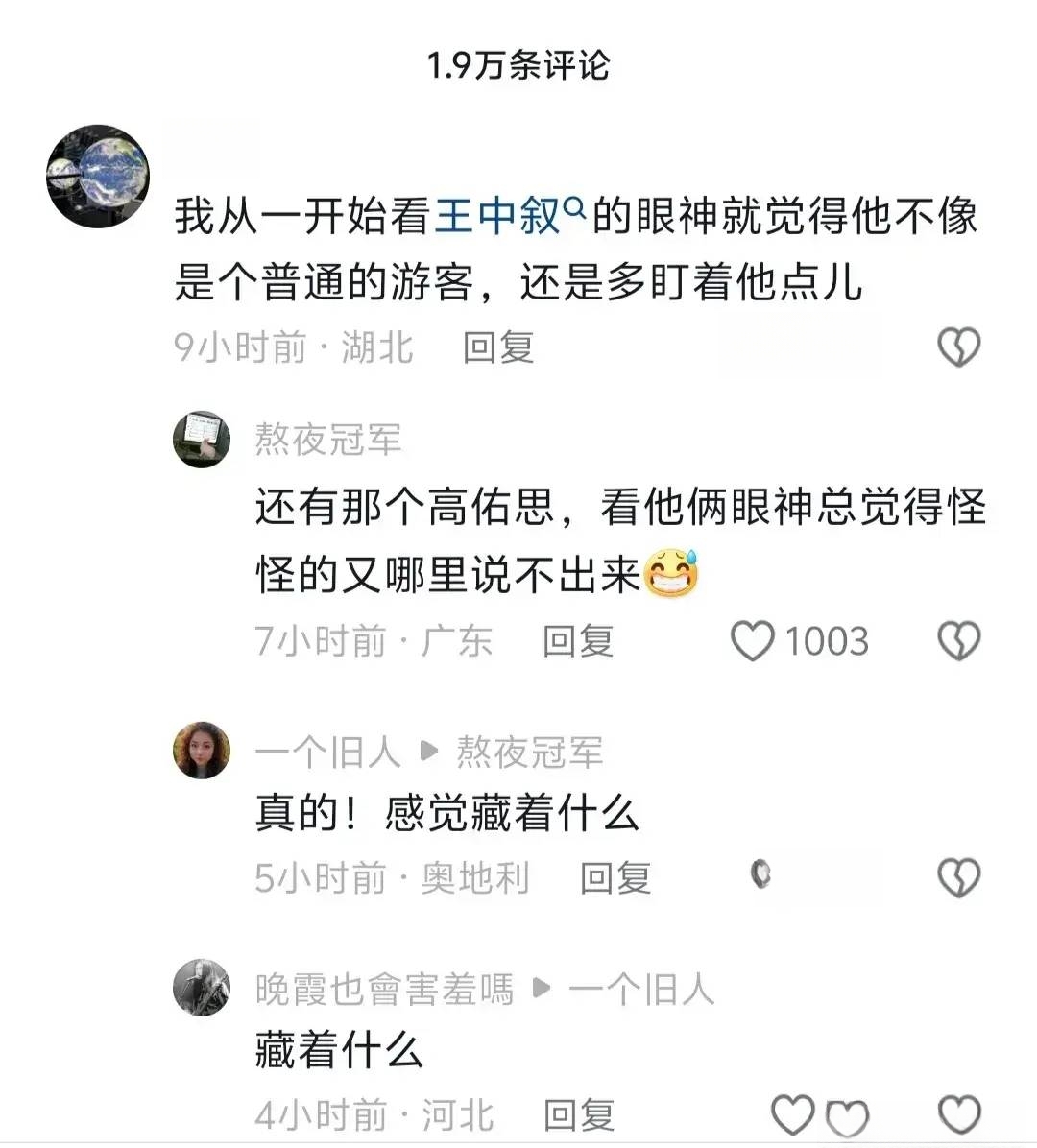Image resolution: width=1037 pixels, height=1148 pixels.
Task: Reply to 一个旧人's comment from 奥地利
Action: [615, 877]
